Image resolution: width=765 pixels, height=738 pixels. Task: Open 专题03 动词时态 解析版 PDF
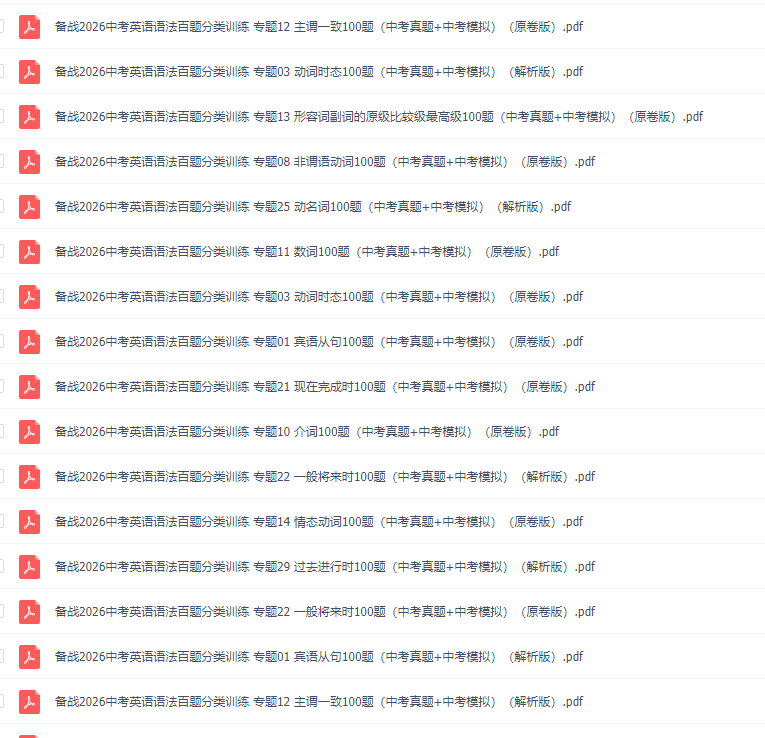[319, 72]
